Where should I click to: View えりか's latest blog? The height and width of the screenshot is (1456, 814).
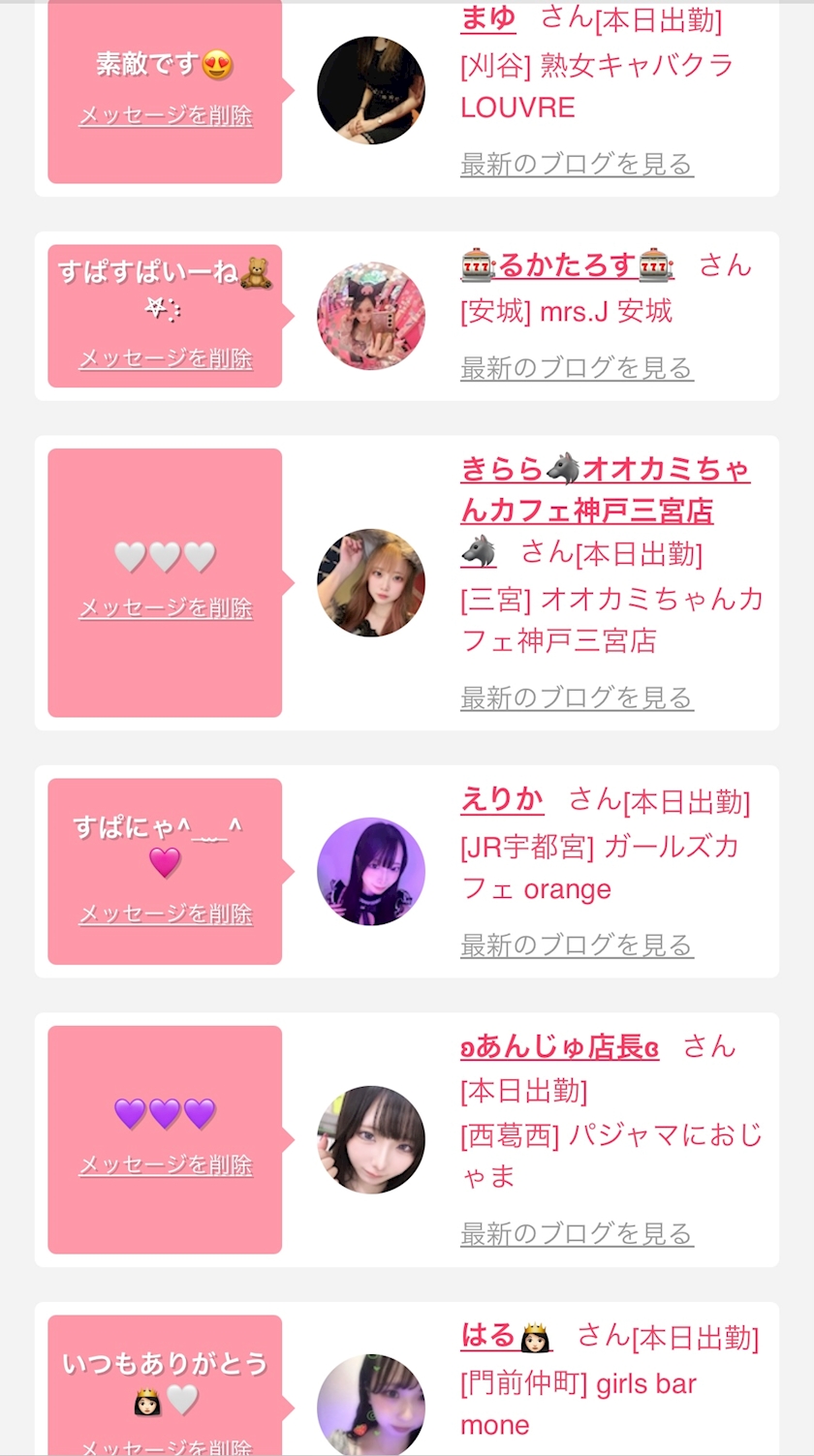point(577,945)
